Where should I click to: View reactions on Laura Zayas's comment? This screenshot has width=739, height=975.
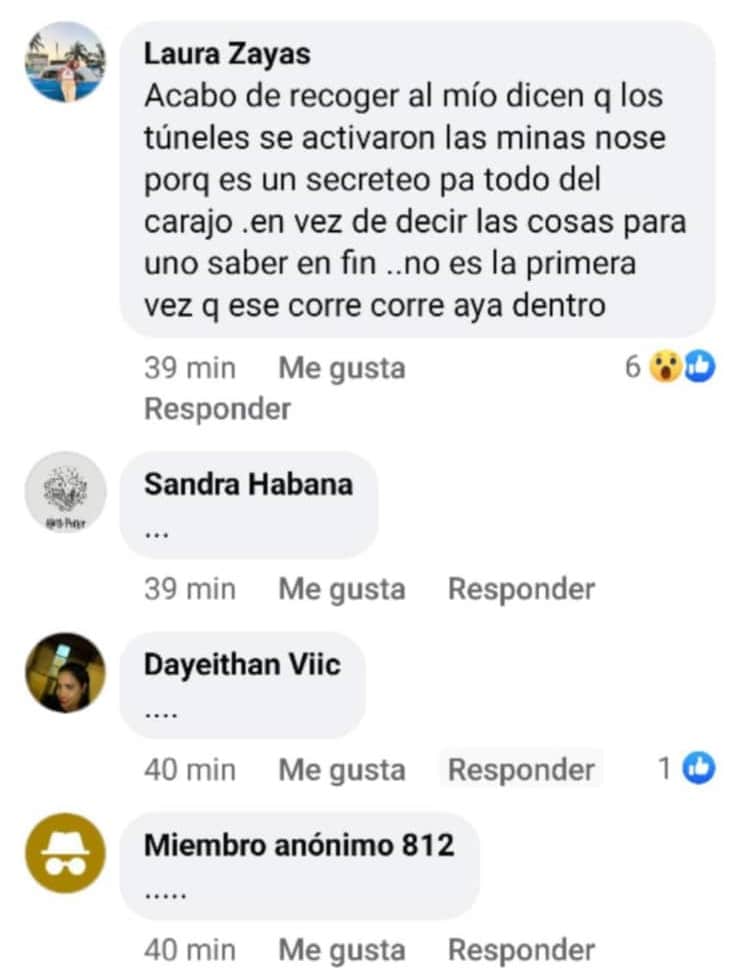click(x=683, y=368)
